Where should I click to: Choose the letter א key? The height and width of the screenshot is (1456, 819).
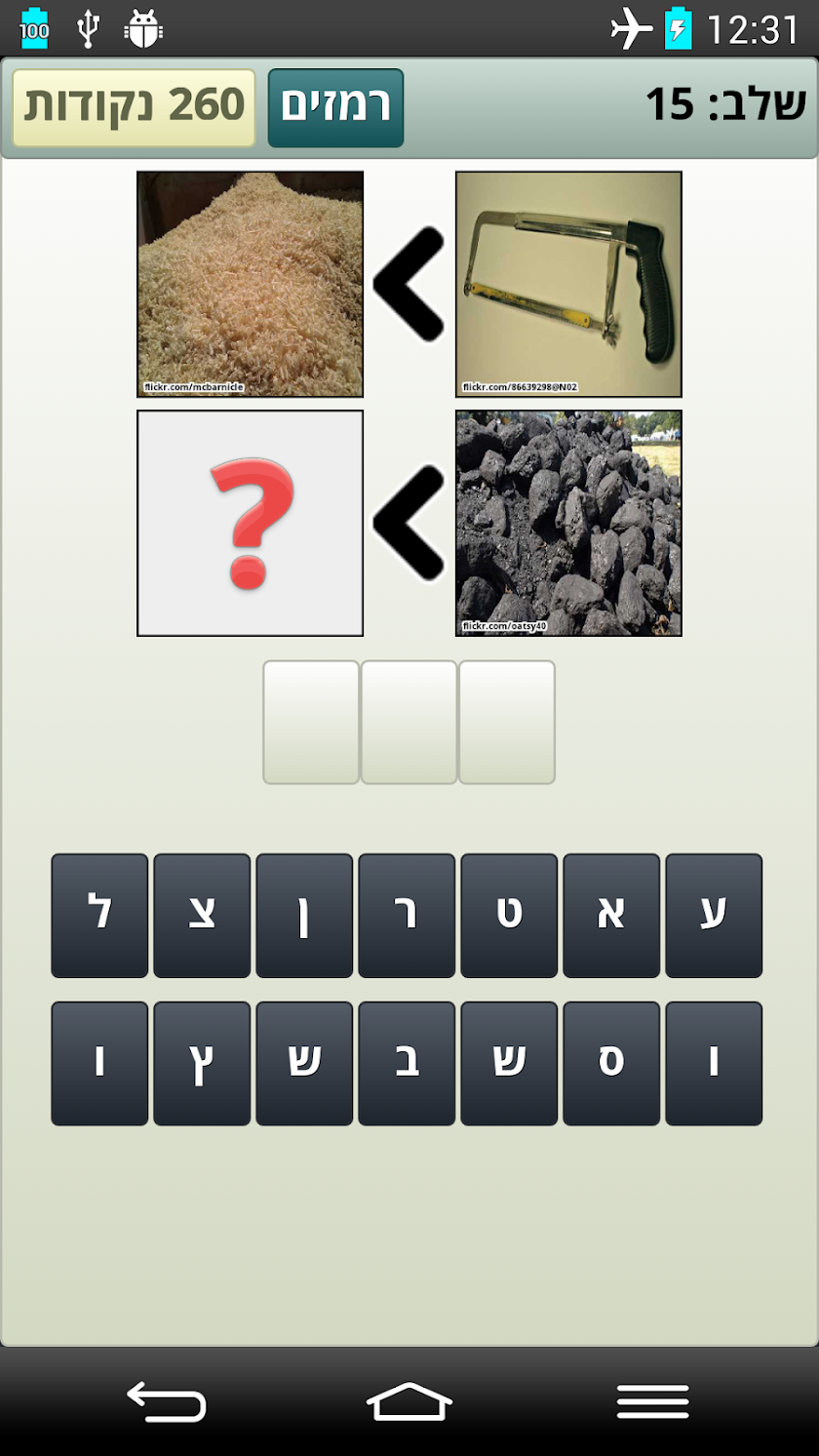point(611,915)
